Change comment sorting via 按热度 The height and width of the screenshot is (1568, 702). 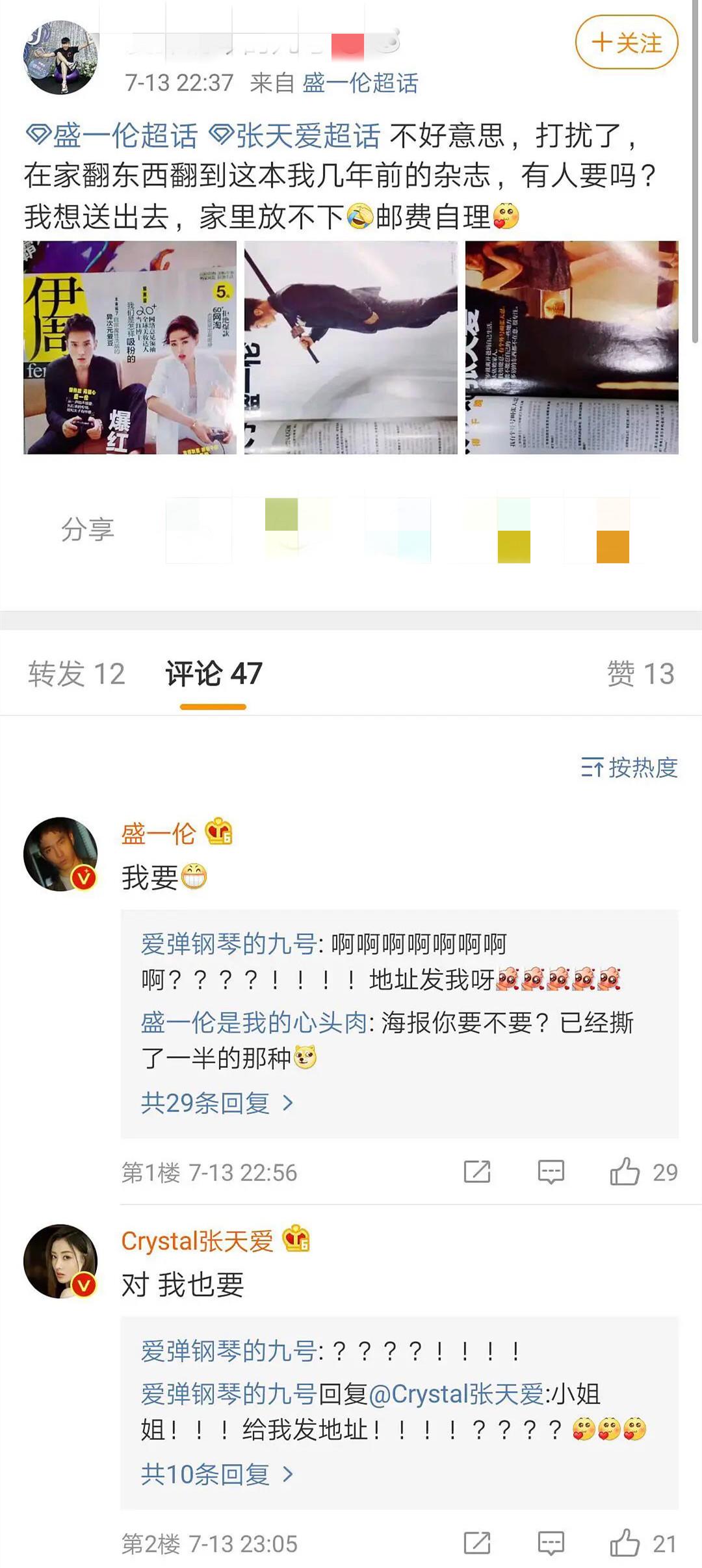[629, 768]
